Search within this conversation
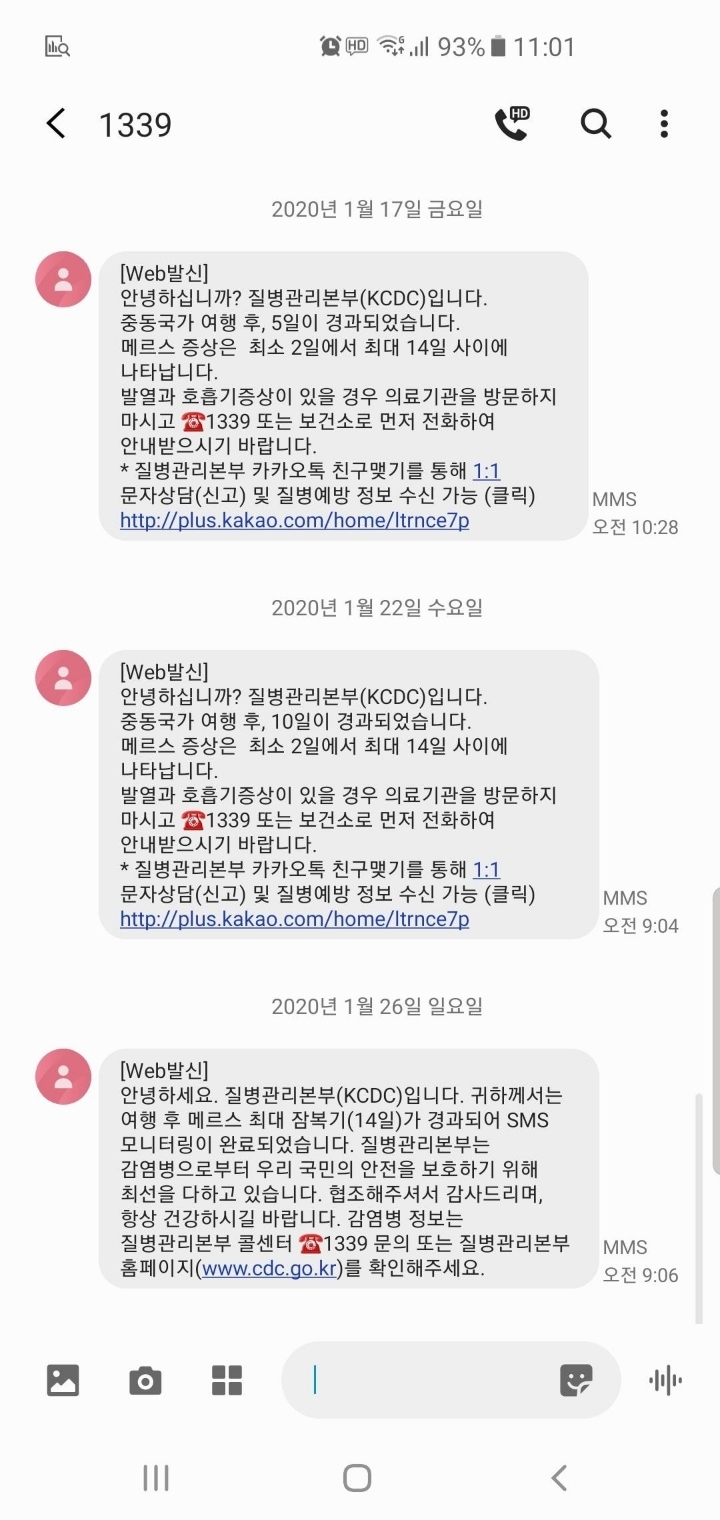Screen dimensions: 720x1520 (x=596, y=124)
